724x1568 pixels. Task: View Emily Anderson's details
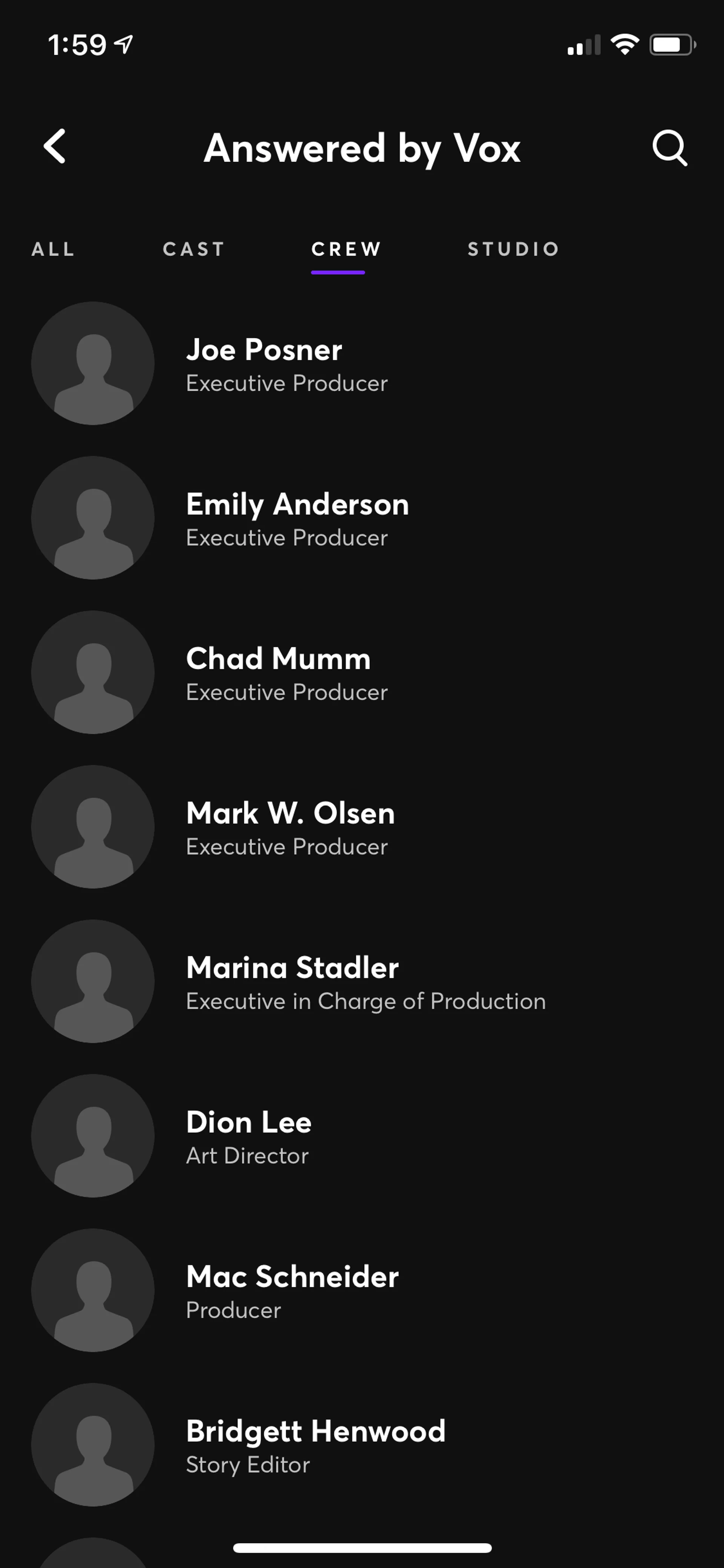point(362,518)
